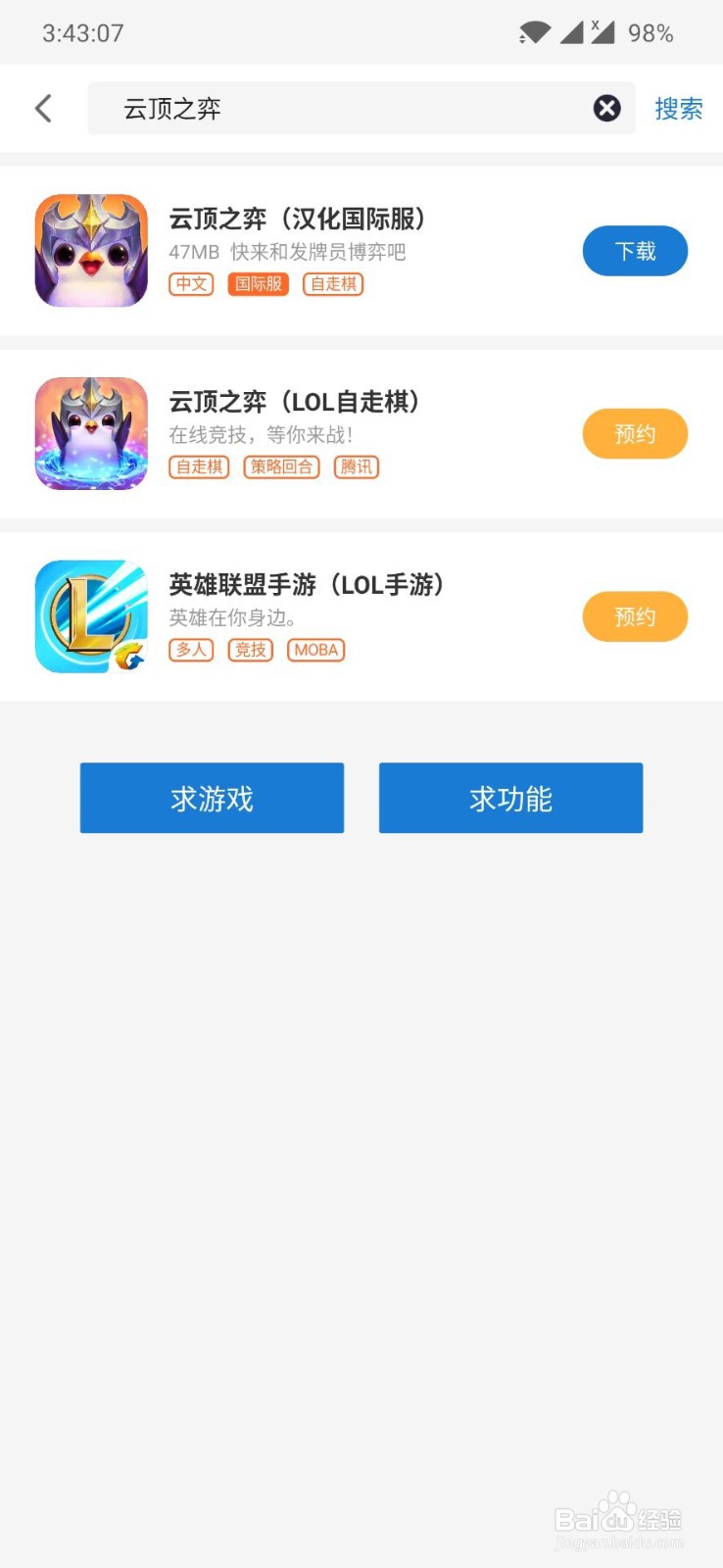Open the 云顶之弈（汉化国际服）app icon

pyautogui.click(x=90, y=251)
